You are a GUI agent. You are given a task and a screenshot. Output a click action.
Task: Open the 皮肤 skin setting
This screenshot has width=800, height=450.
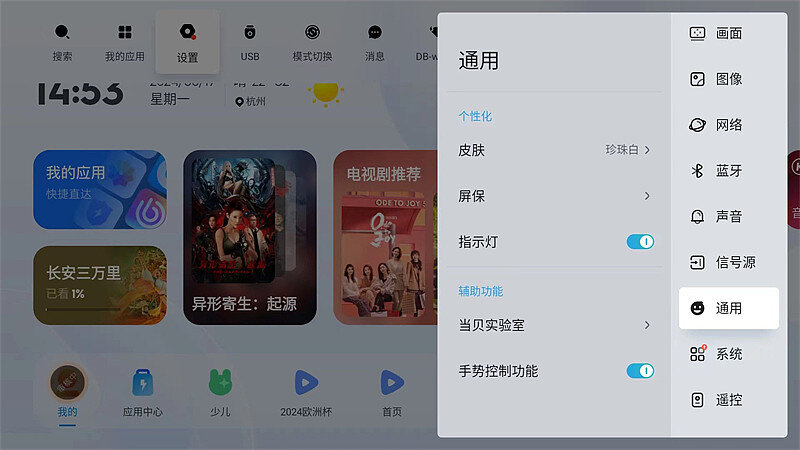(554, 150)
